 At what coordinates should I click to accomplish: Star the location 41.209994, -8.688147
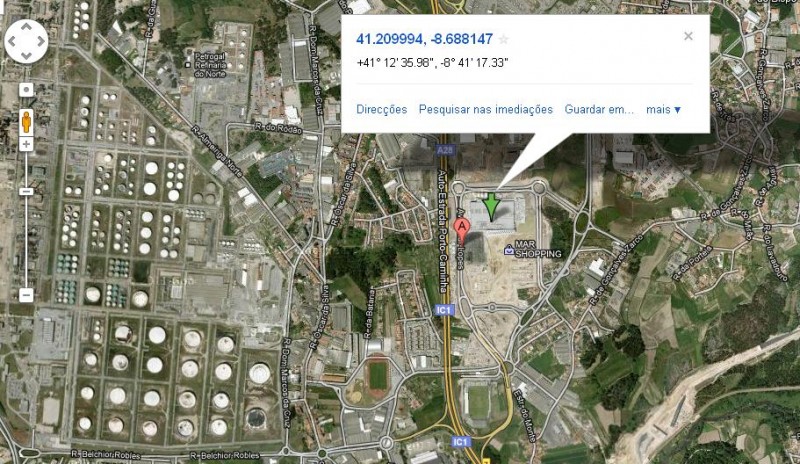point(504,40)
